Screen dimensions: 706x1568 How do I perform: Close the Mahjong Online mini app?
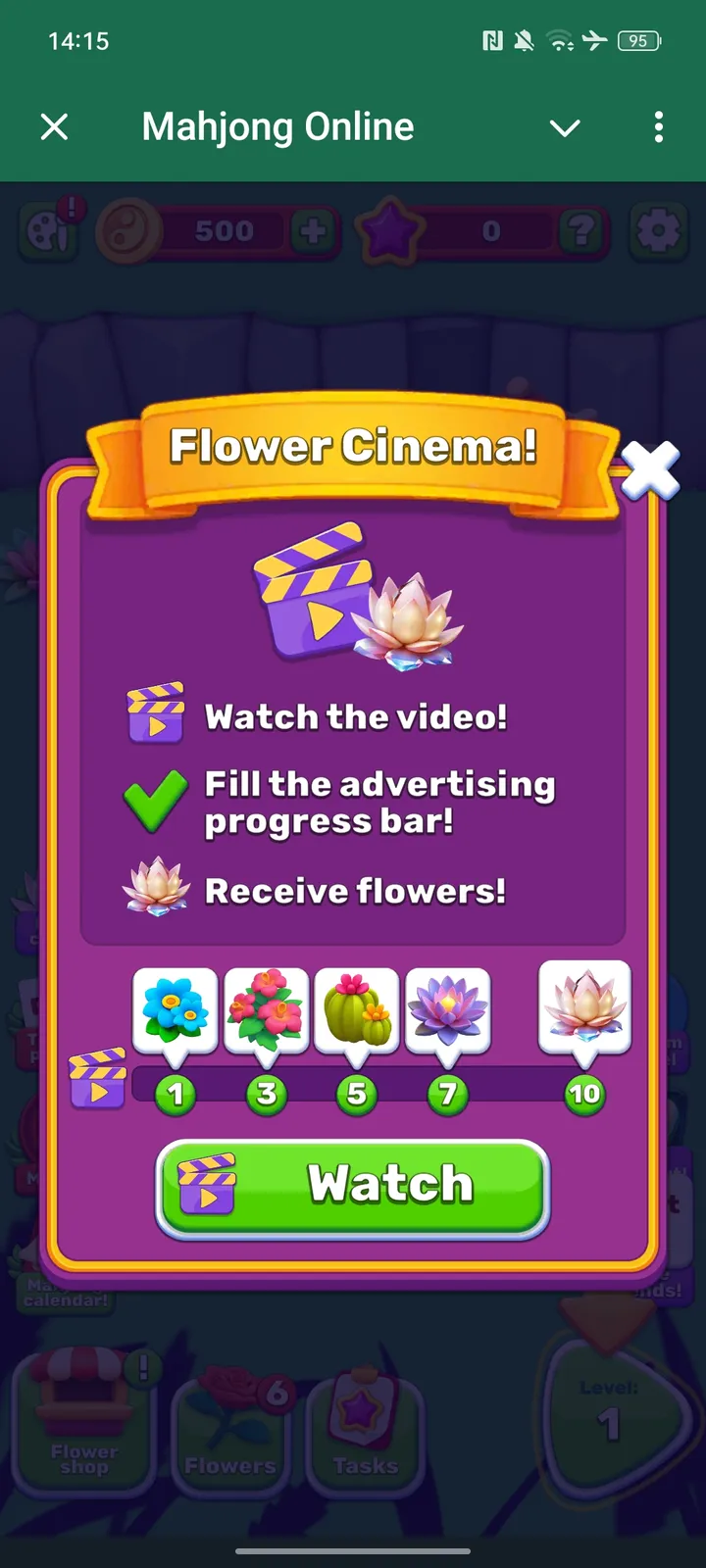pos(55,126)
